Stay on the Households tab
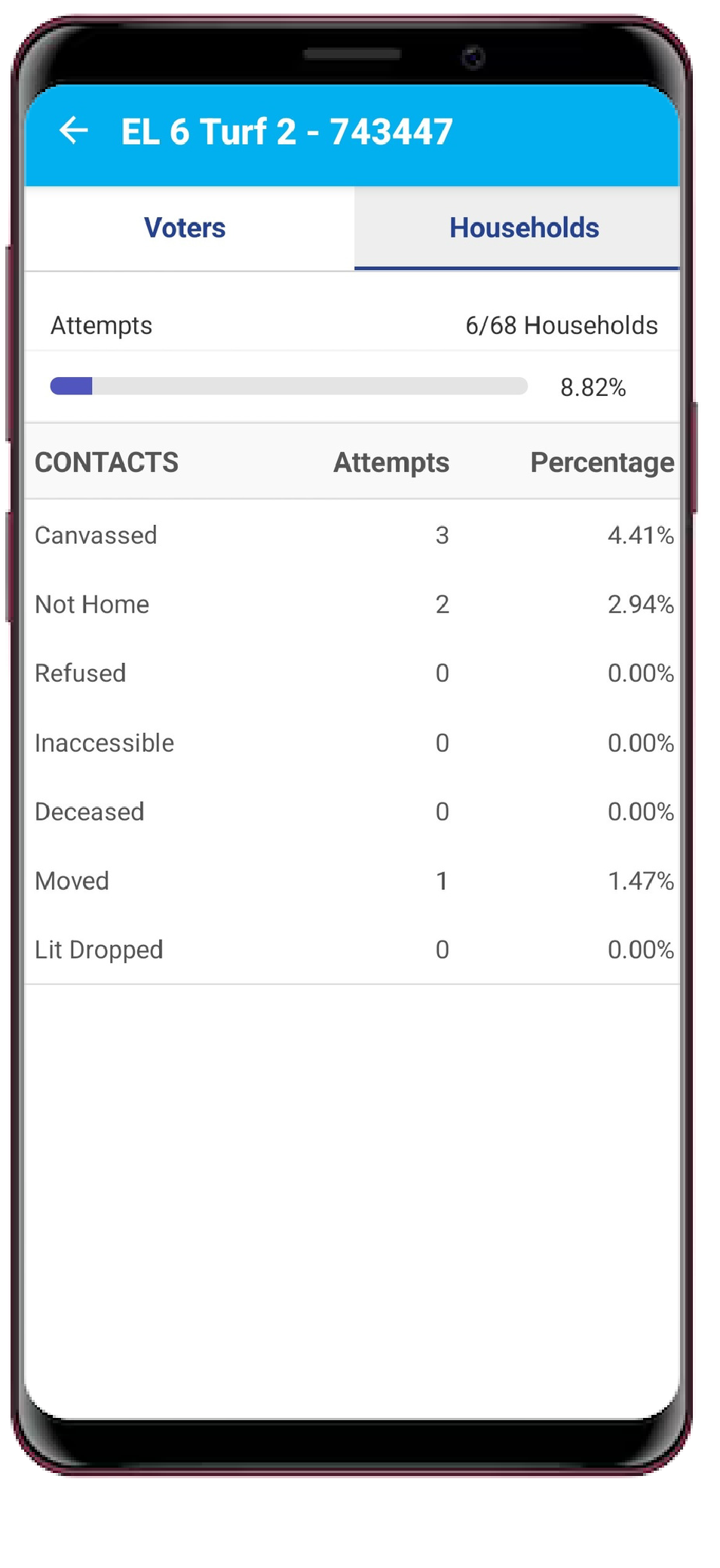 pyautogui.click(x=523, y=228)
